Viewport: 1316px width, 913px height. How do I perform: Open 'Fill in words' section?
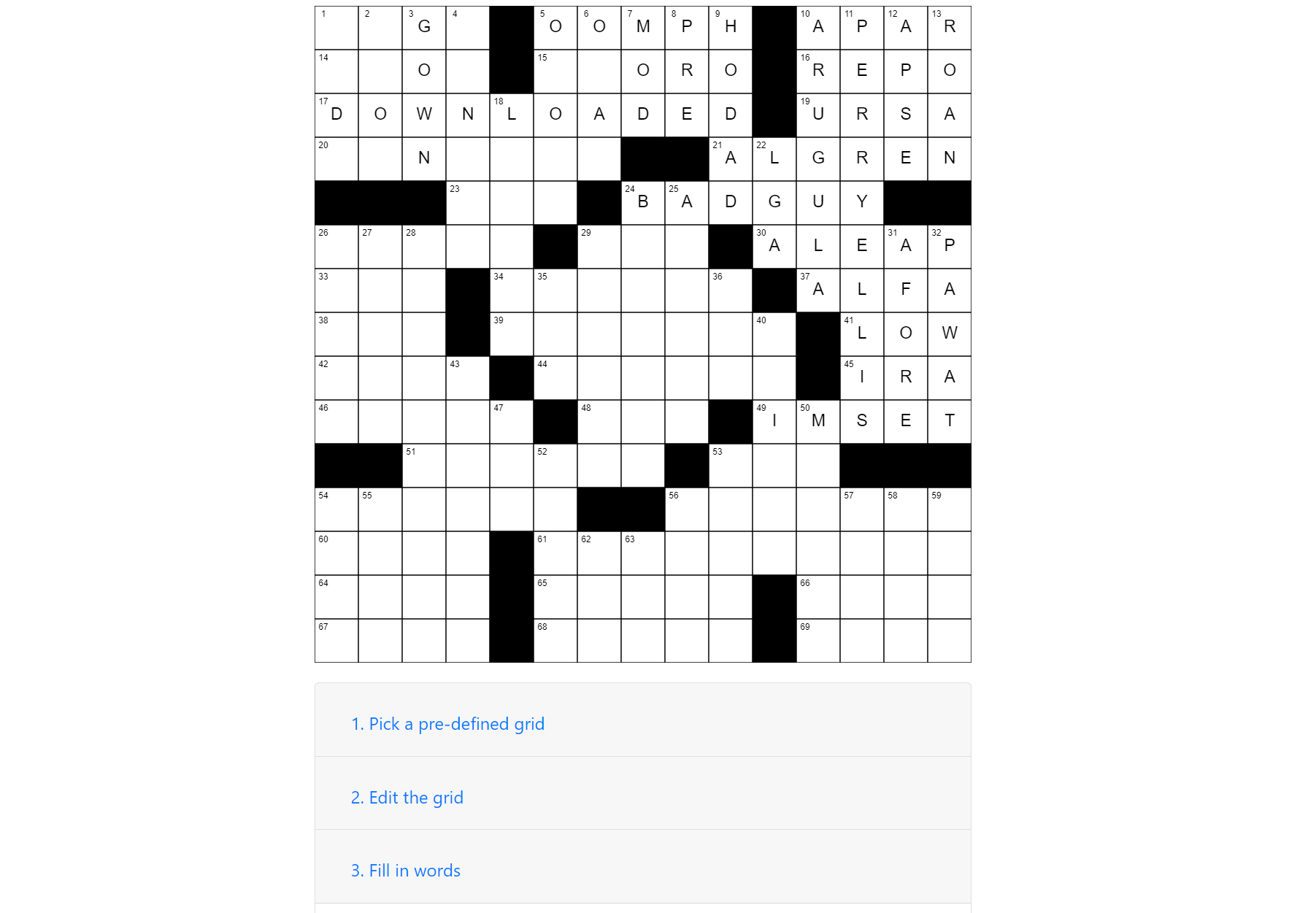coord(405,871)
